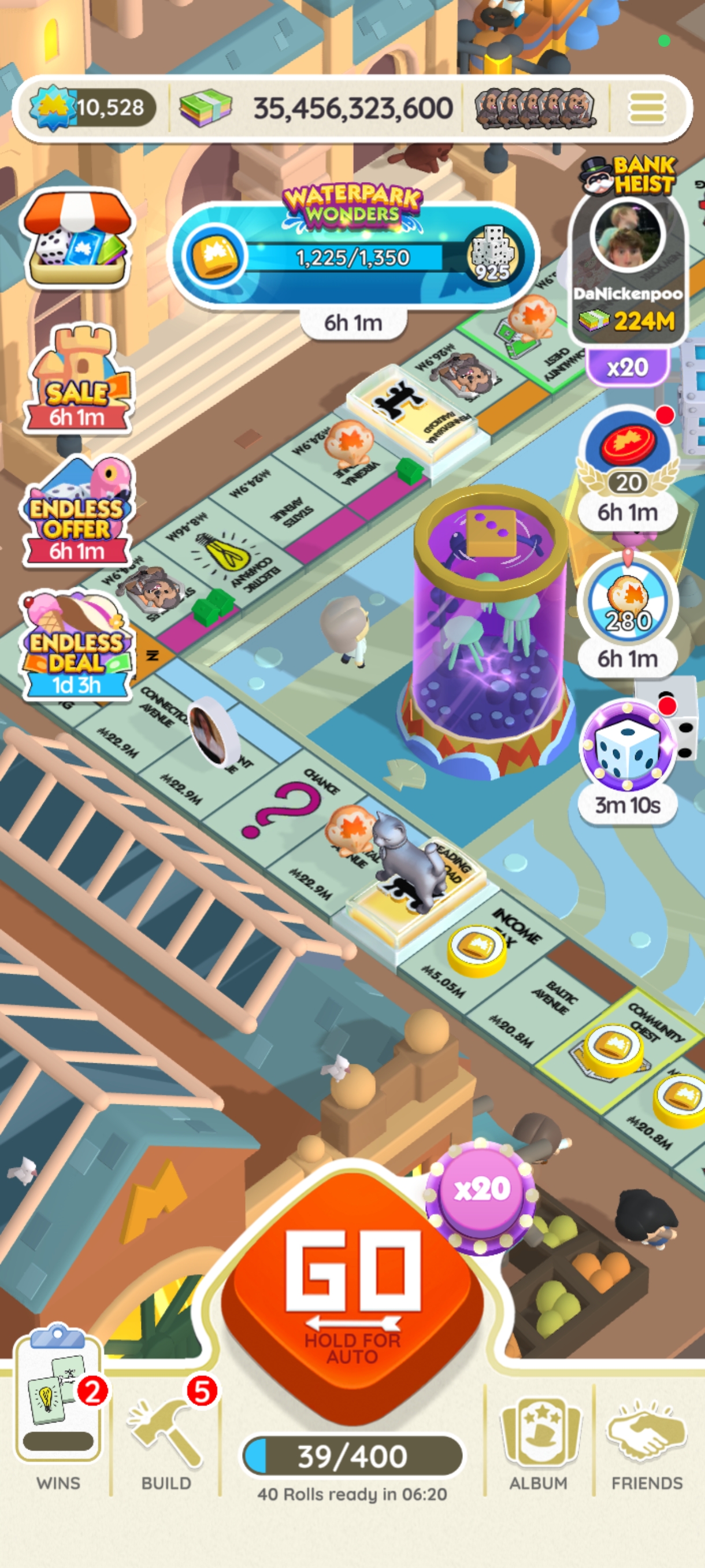Open the hamburger menu
Viewport: 705px width, 1568px height.
(646, 108)
